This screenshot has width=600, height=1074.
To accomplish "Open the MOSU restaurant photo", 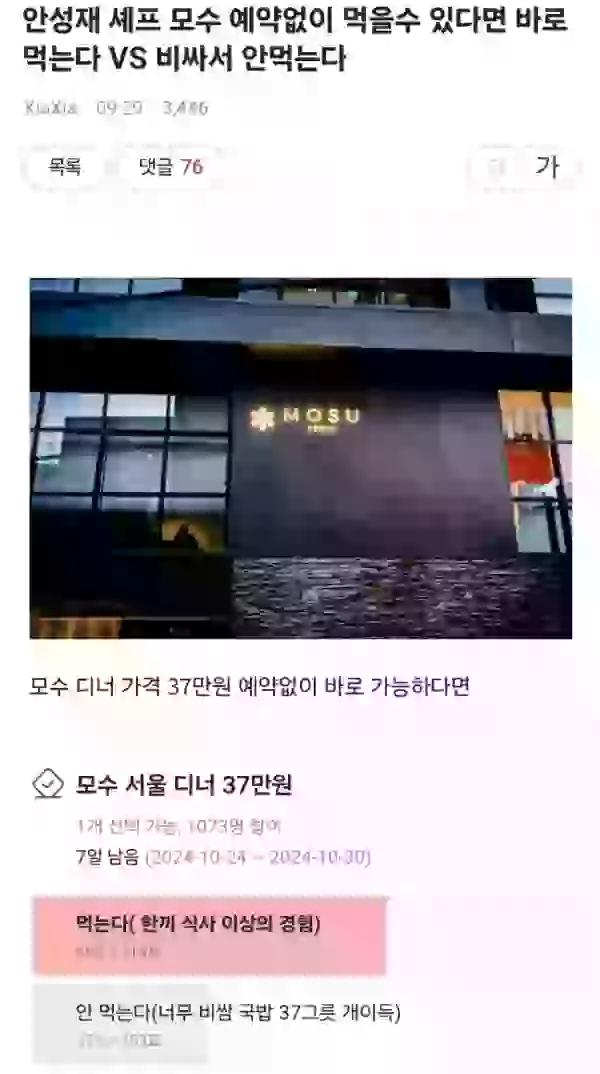I will coord(300,458).
